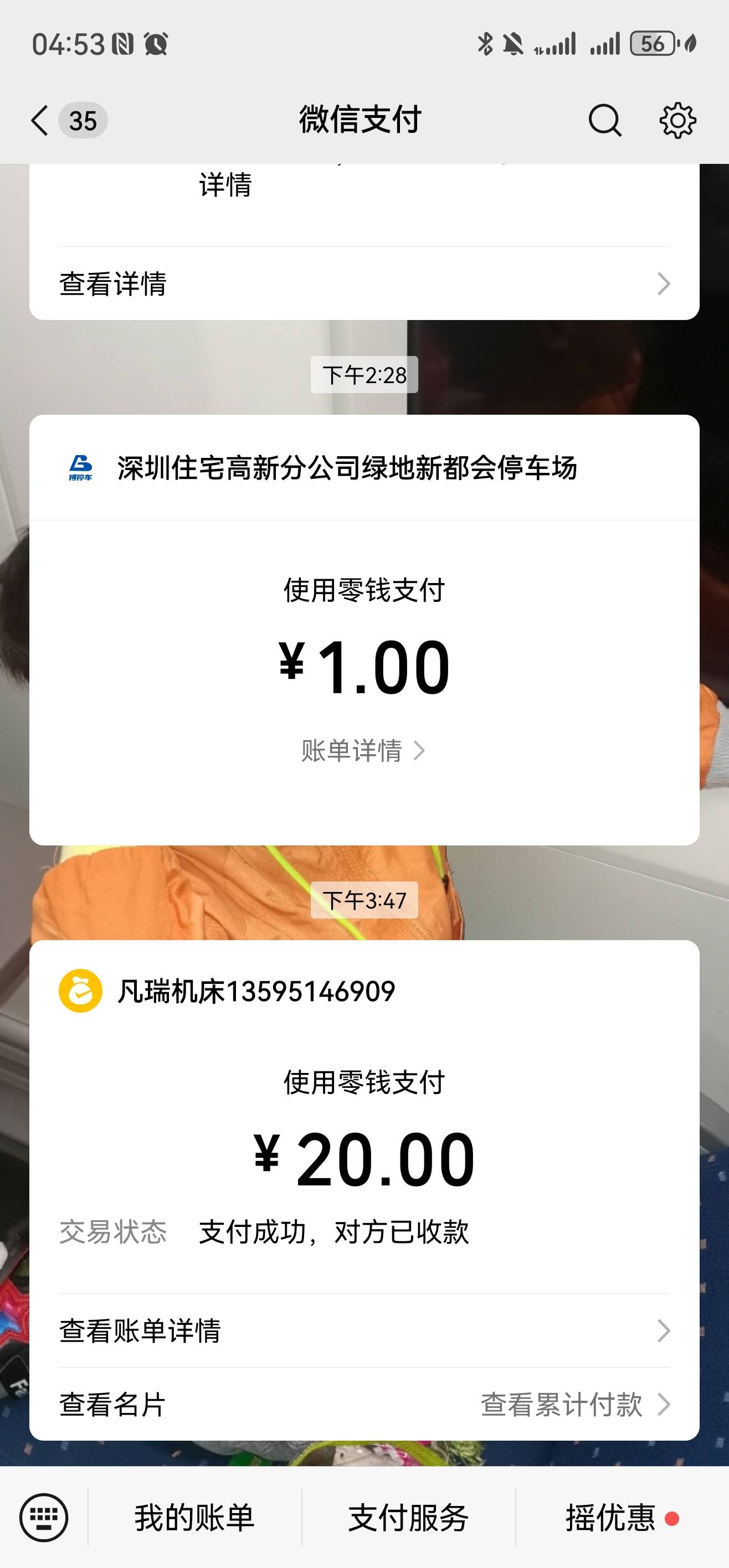The width and height of the screenshot is (729, 1568).
Task: Open the settings gear
Action: coord(677,120)
